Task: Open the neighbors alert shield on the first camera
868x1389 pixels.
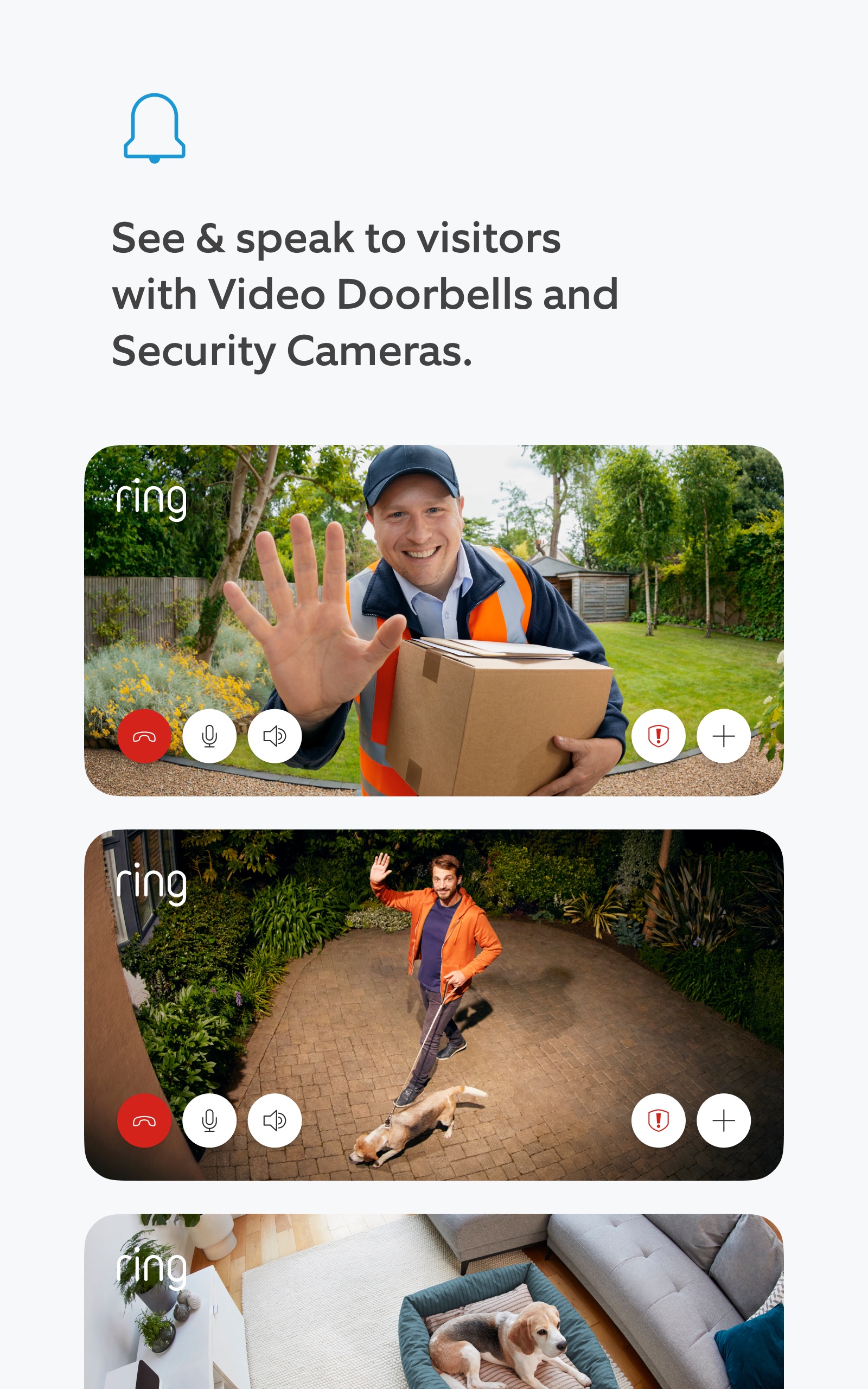Action: 659,736
